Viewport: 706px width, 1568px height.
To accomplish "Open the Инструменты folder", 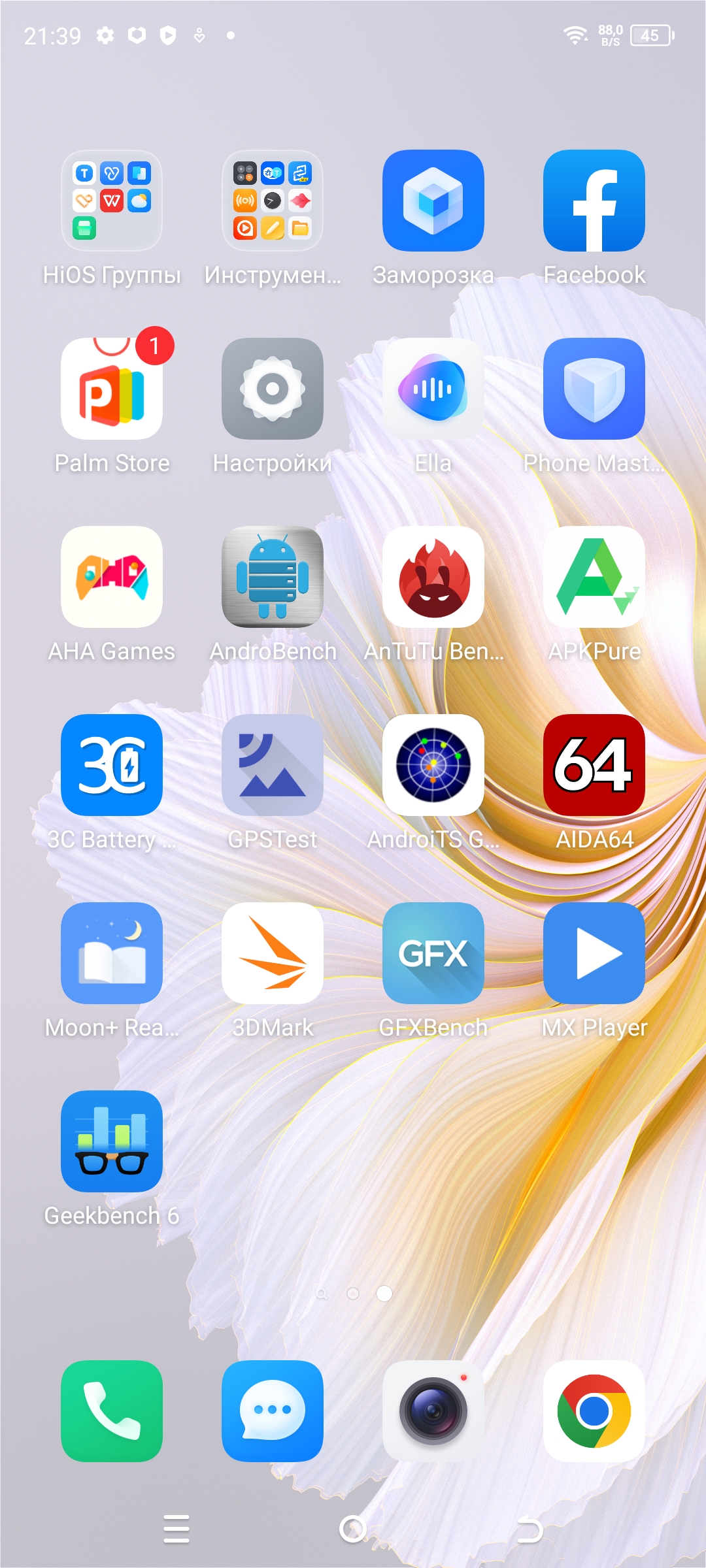I will (x=273, y=201).
